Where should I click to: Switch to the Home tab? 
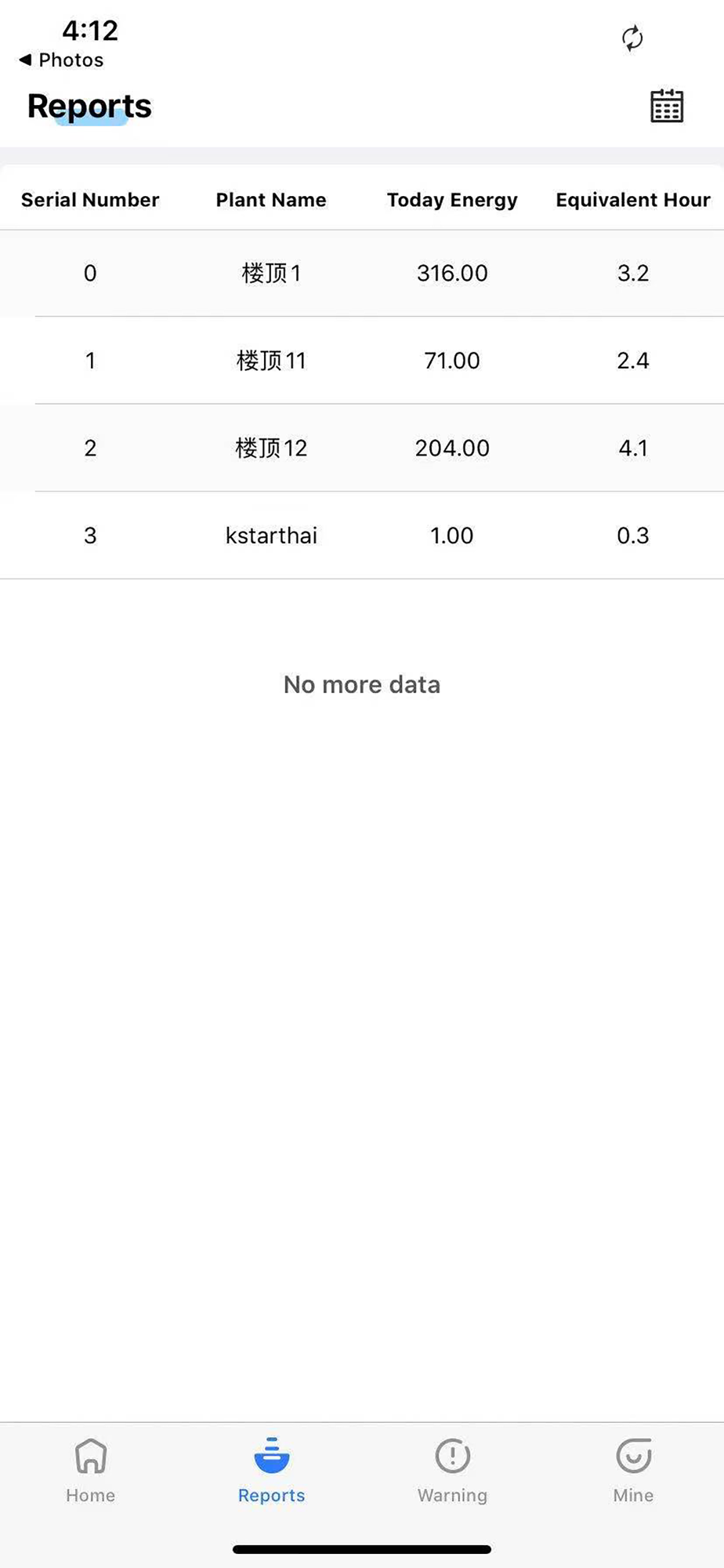point(91,1471)
